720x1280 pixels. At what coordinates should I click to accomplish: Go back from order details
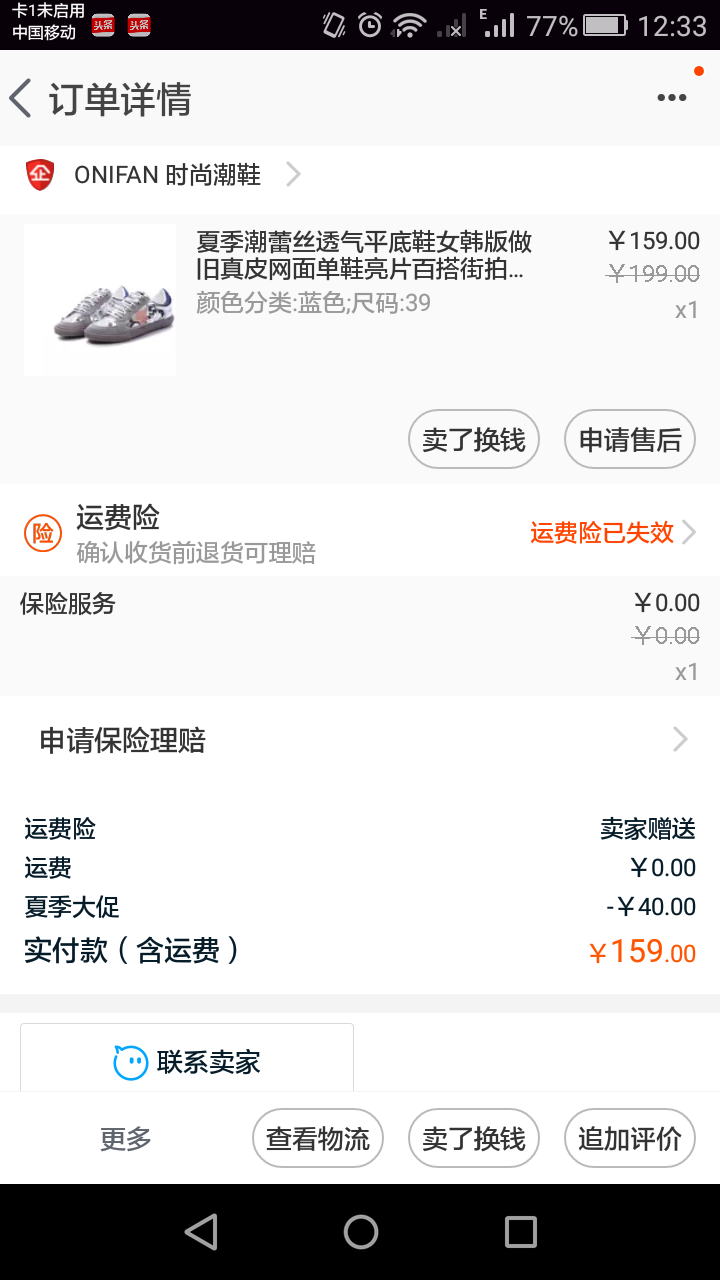[x=20, y=99]
